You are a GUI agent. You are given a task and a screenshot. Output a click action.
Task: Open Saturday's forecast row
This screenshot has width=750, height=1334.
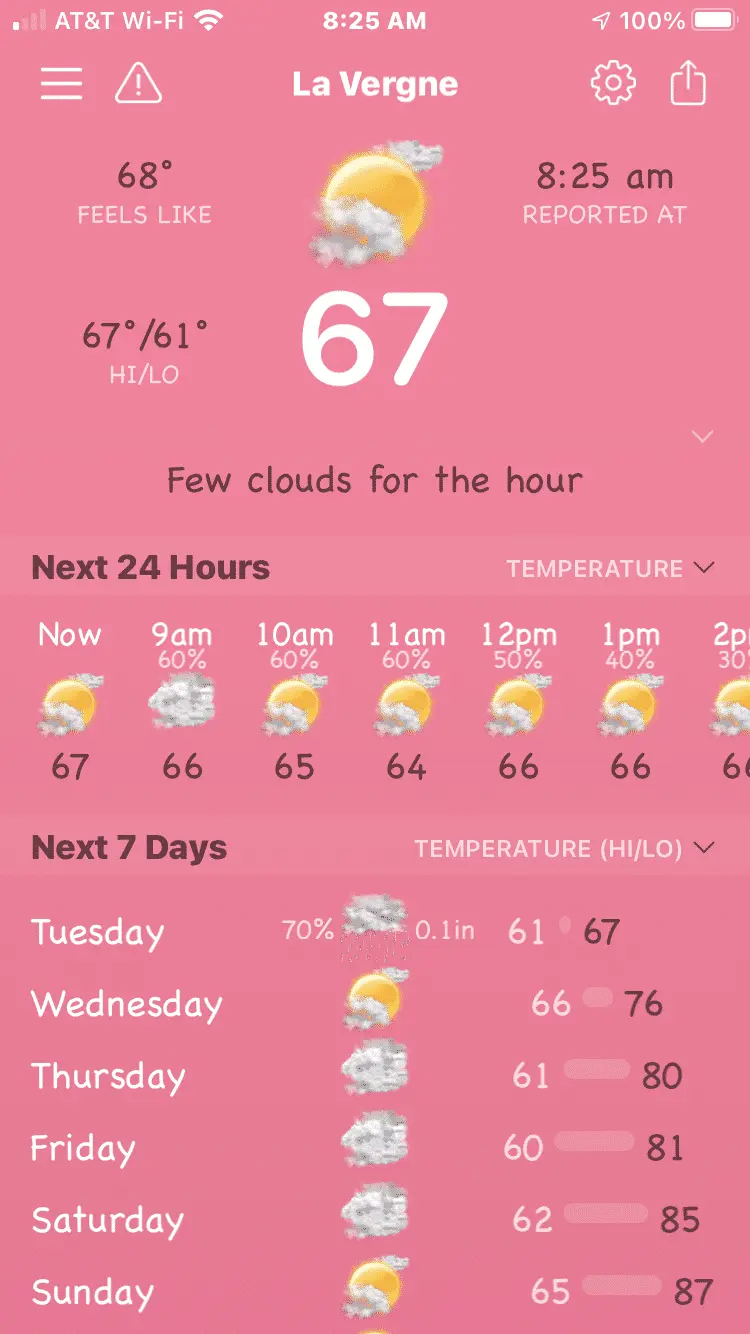pos(375,1220)
